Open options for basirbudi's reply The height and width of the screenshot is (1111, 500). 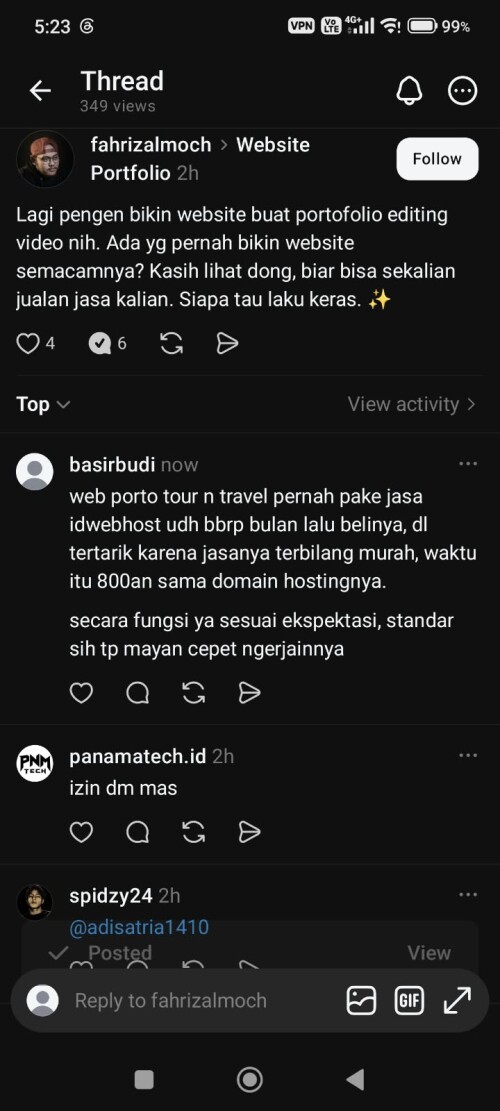[468, 464]
